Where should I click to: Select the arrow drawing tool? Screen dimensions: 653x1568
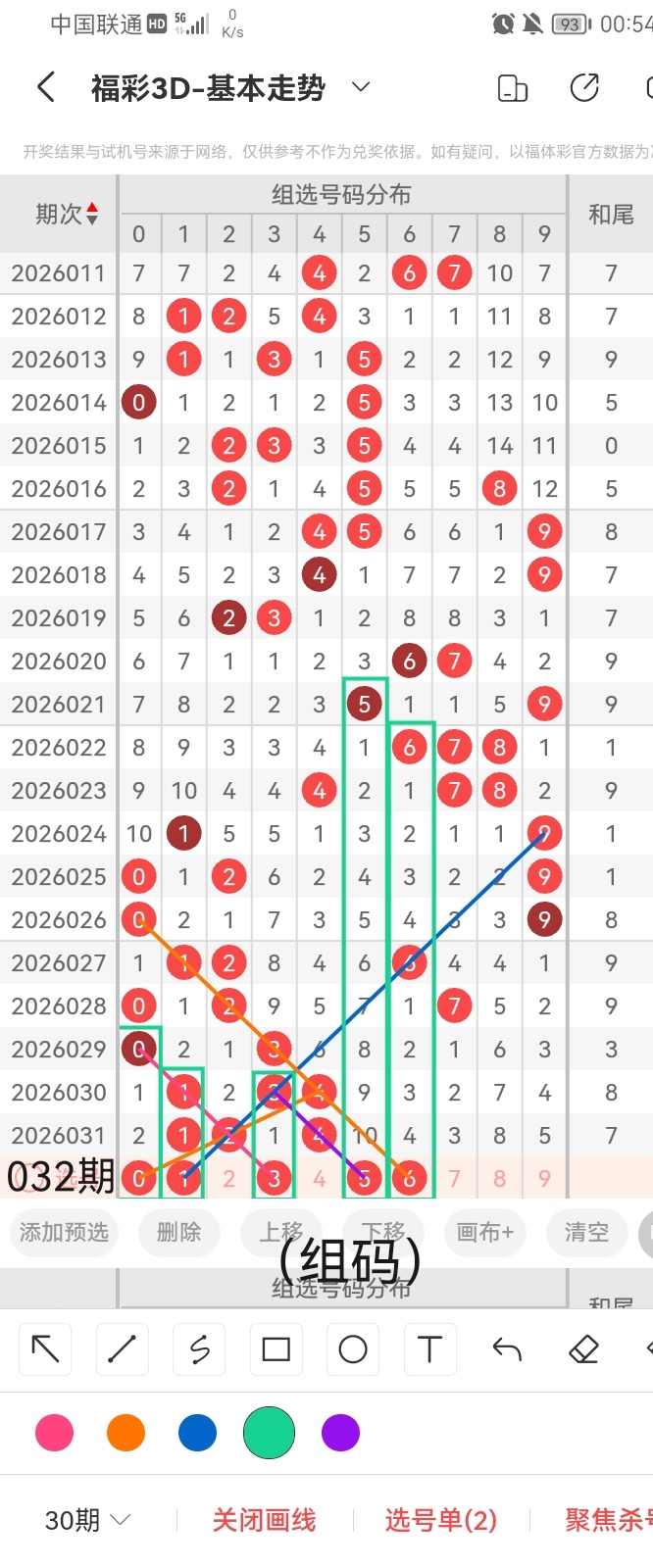coord(45,1349)
